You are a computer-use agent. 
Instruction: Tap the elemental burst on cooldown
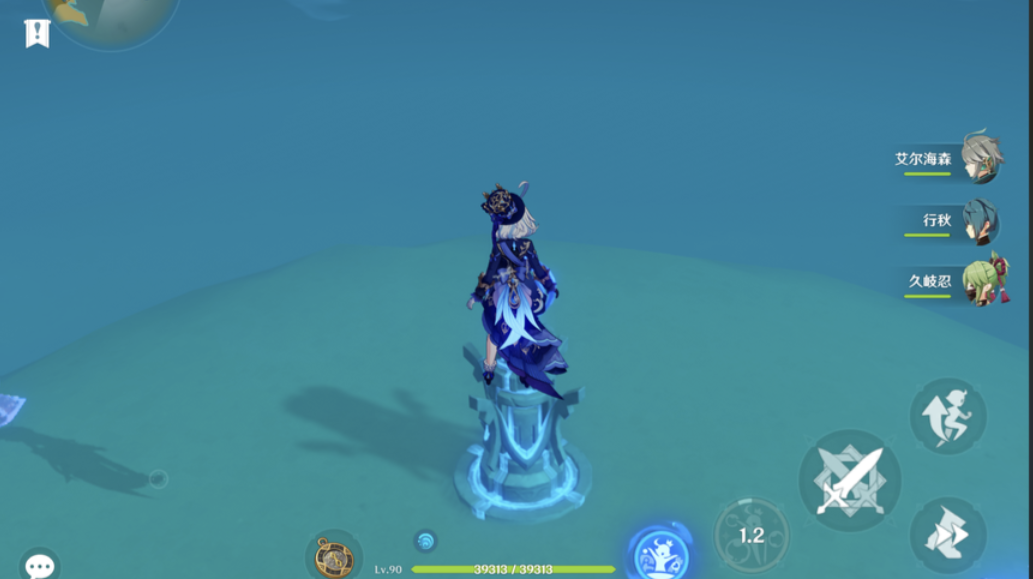click(751, 536)
